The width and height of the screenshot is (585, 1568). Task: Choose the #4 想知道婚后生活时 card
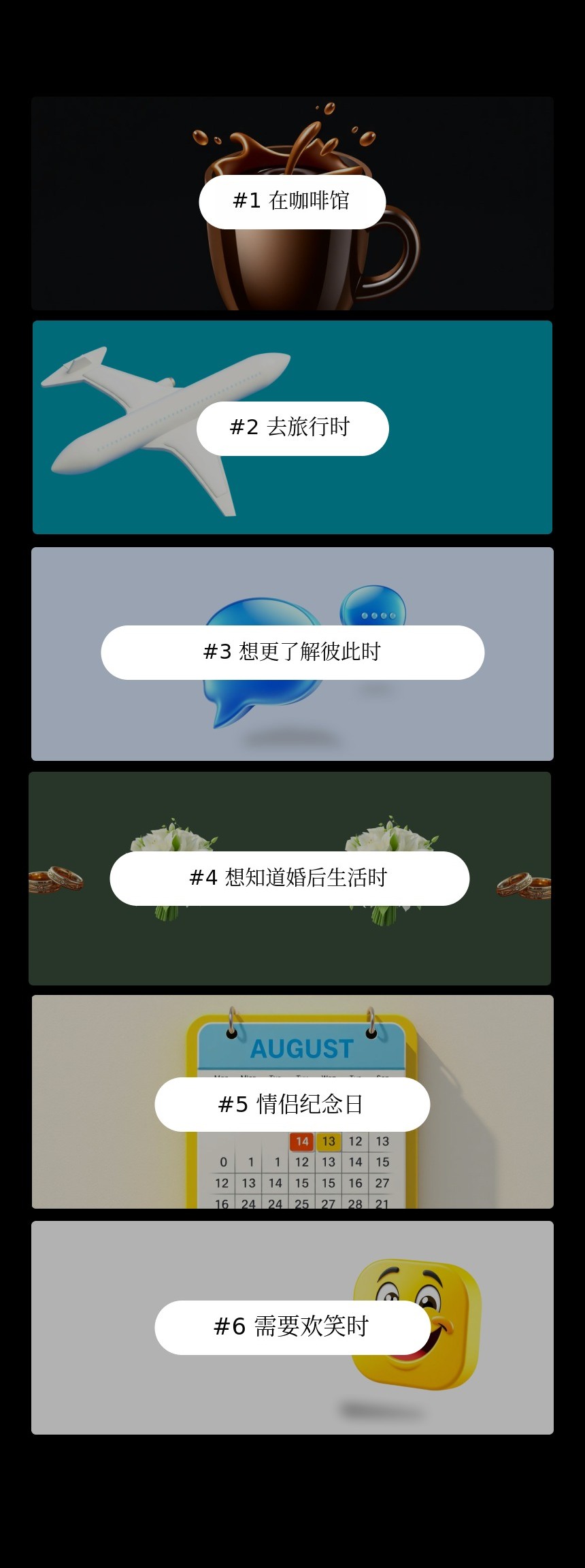(290, 878)
